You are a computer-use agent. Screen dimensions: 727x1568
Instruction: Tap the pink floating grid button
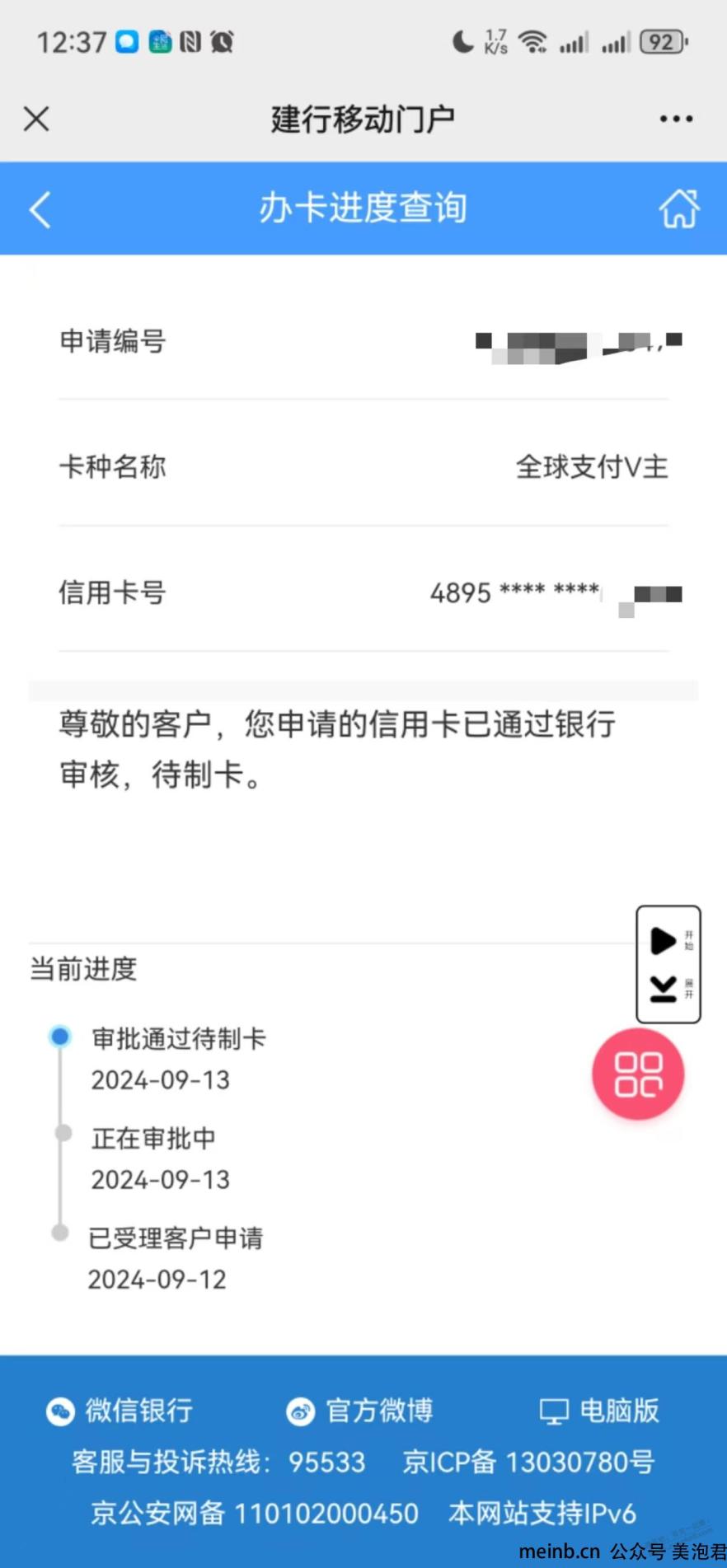coord(638,1074)
